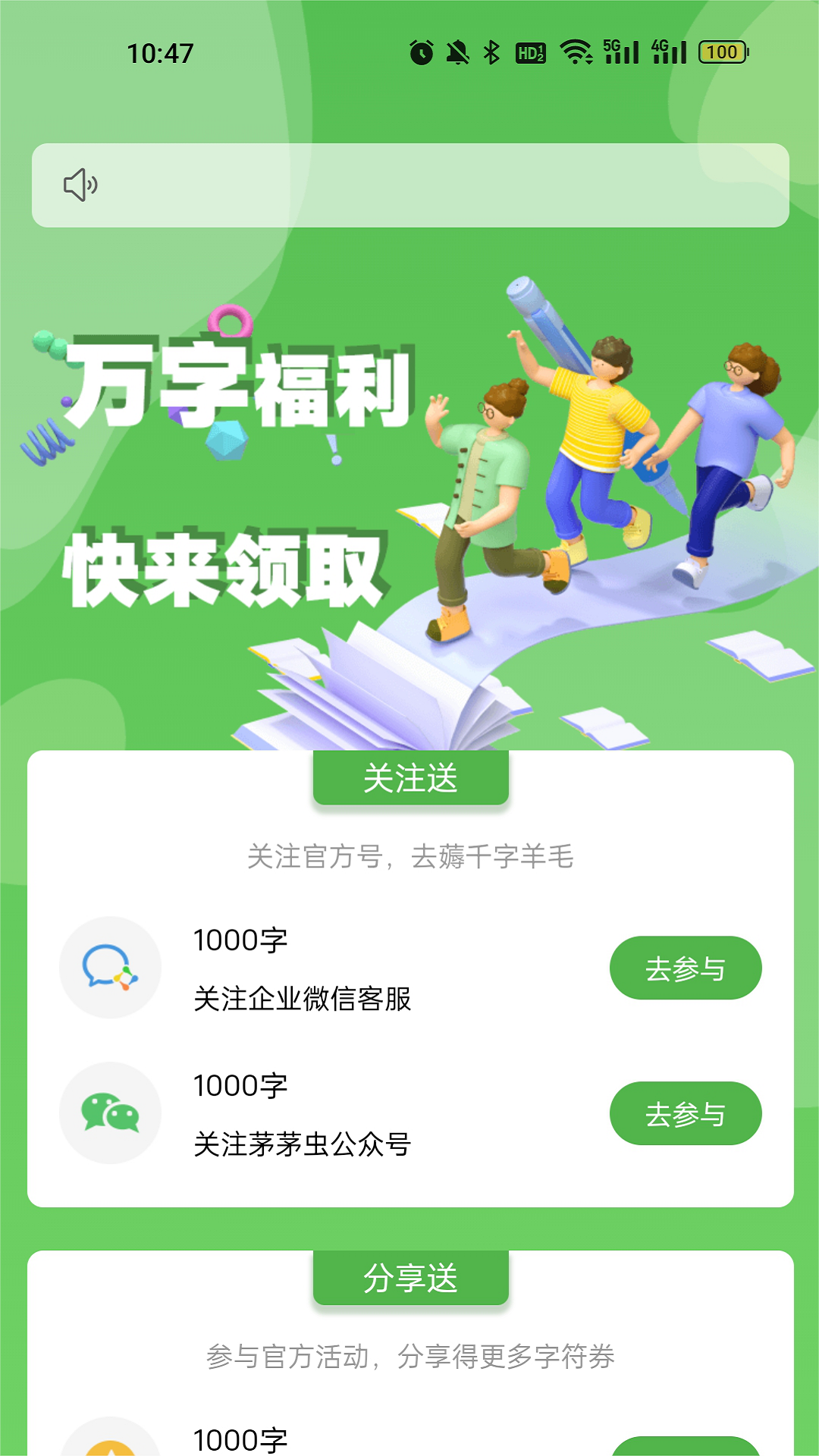Tap 去参与 for the enterprise WeChat task
This screenshot has width=819, height=1456.
[x=685, y=968]
